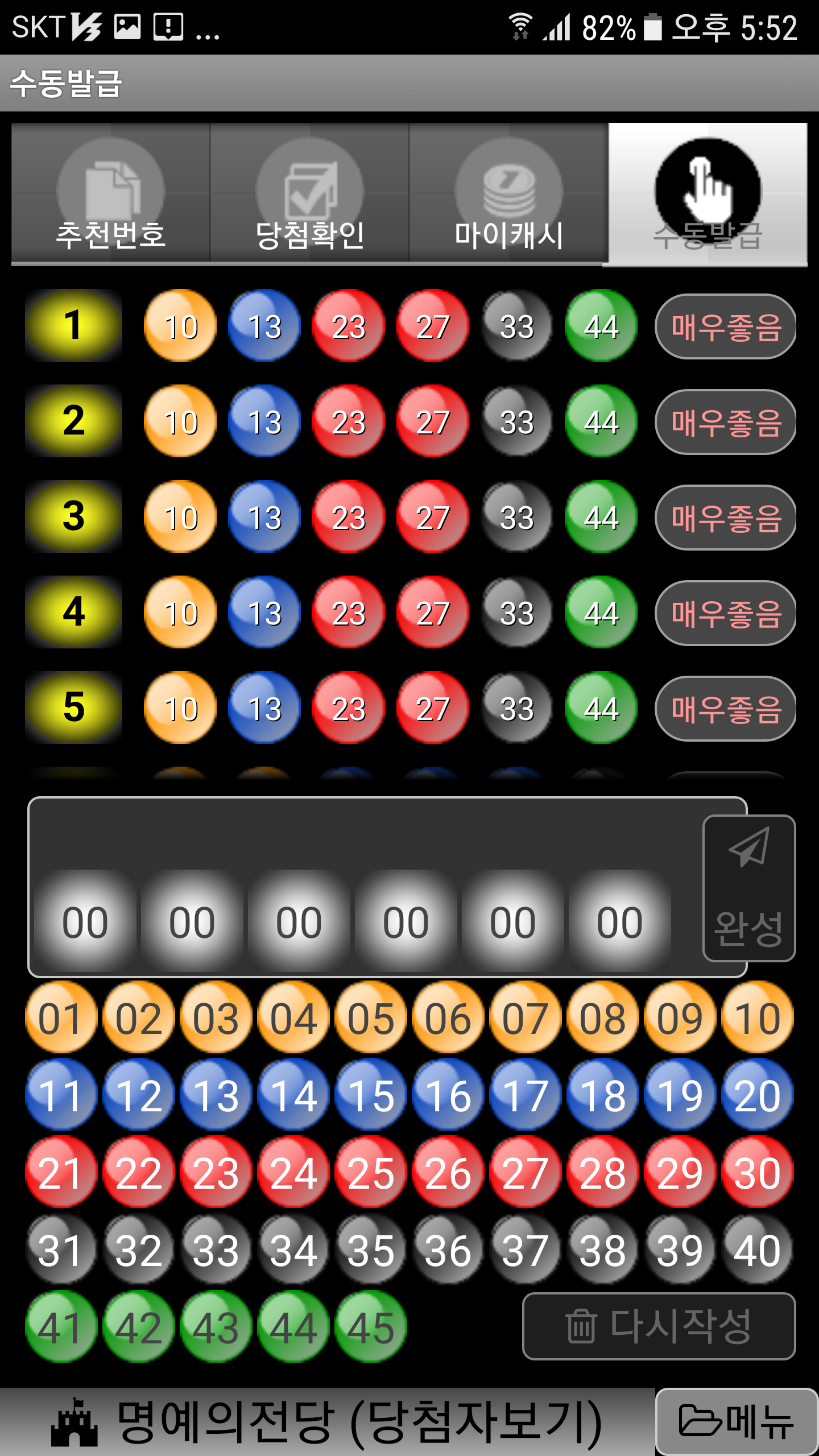Choose number ball 38
The image size is (819, 1456).
[x=602, y=1250]
